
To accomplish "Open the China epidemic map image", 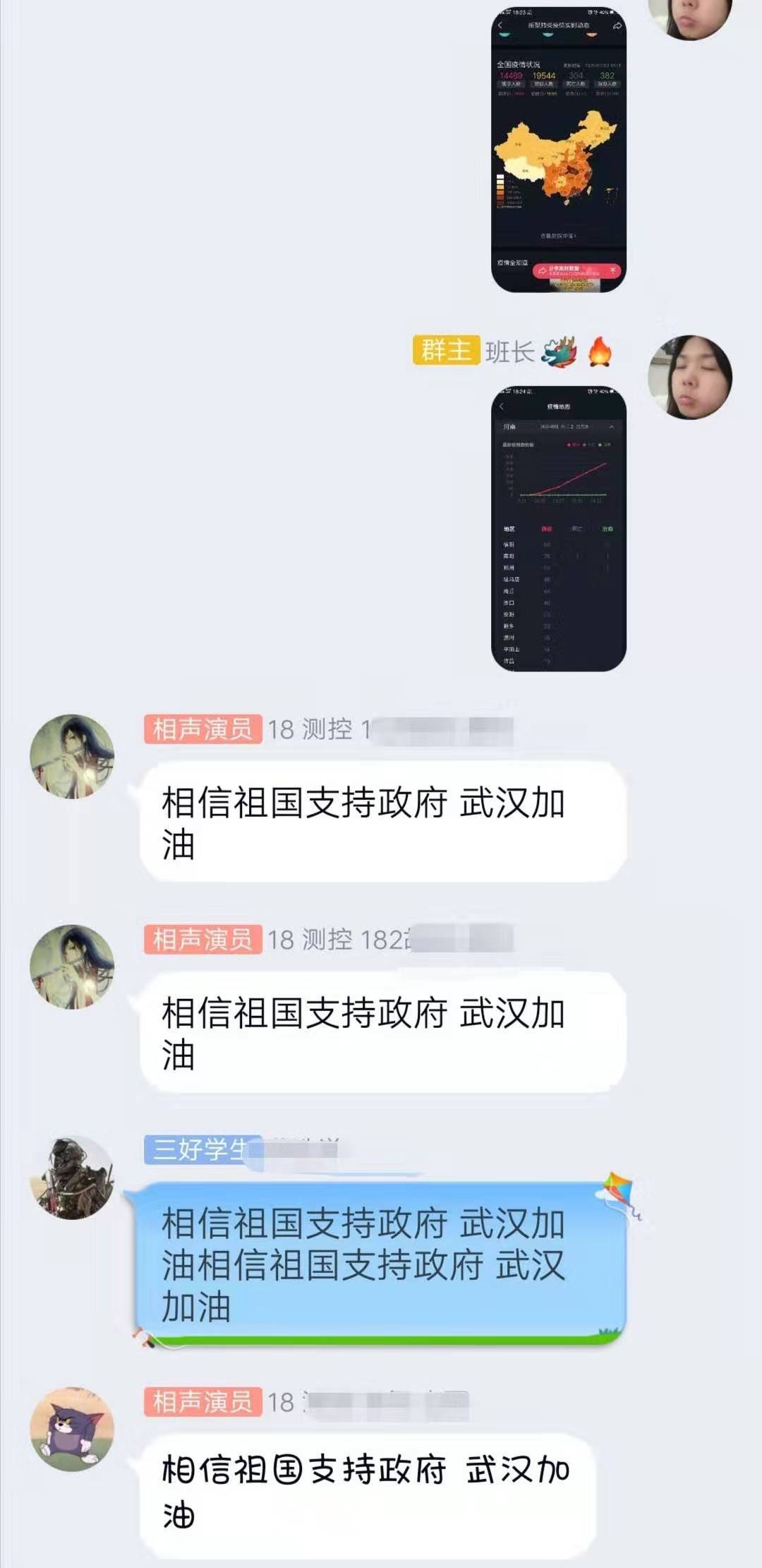I will 558,149.
